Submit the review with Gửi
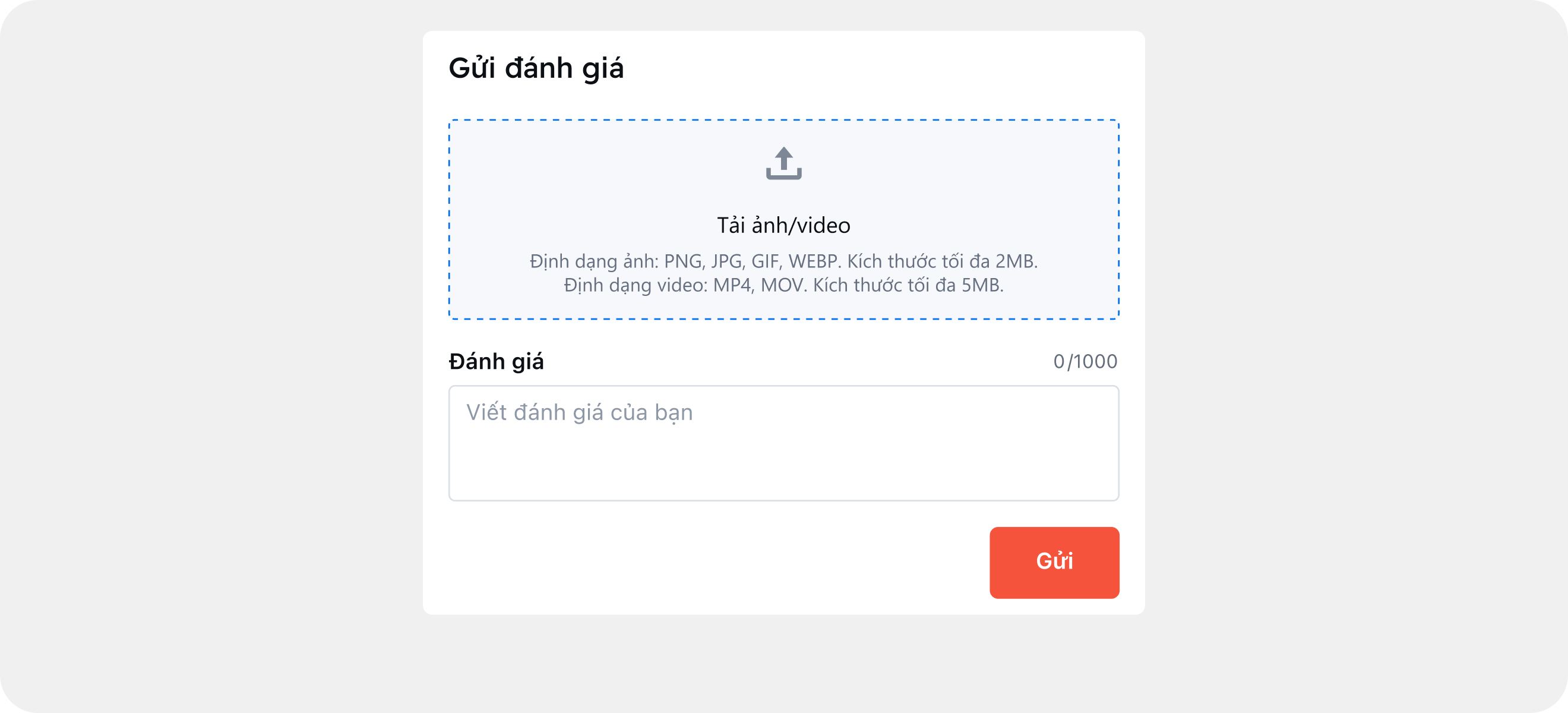 click(x=1054, y=562)
